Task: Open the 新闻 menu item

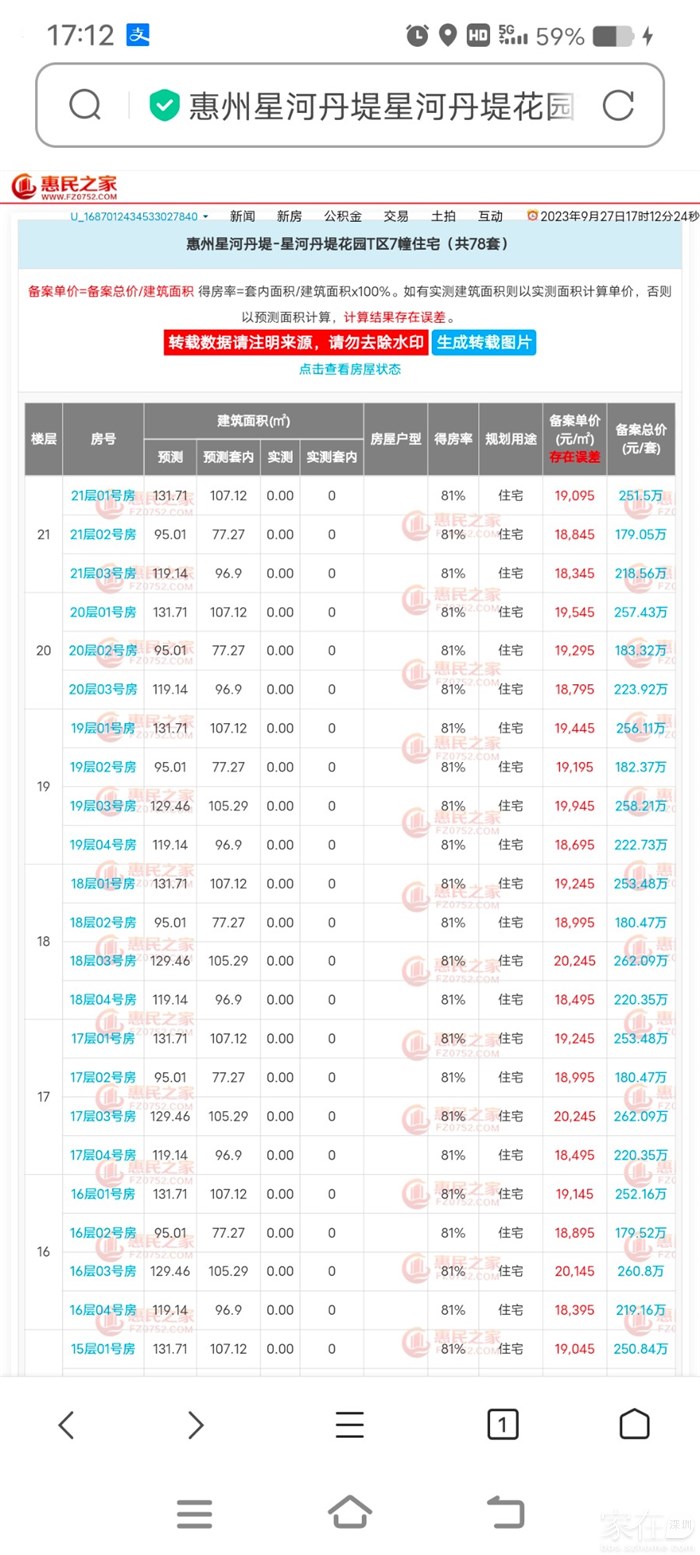Action: click(x=242, y=216)
